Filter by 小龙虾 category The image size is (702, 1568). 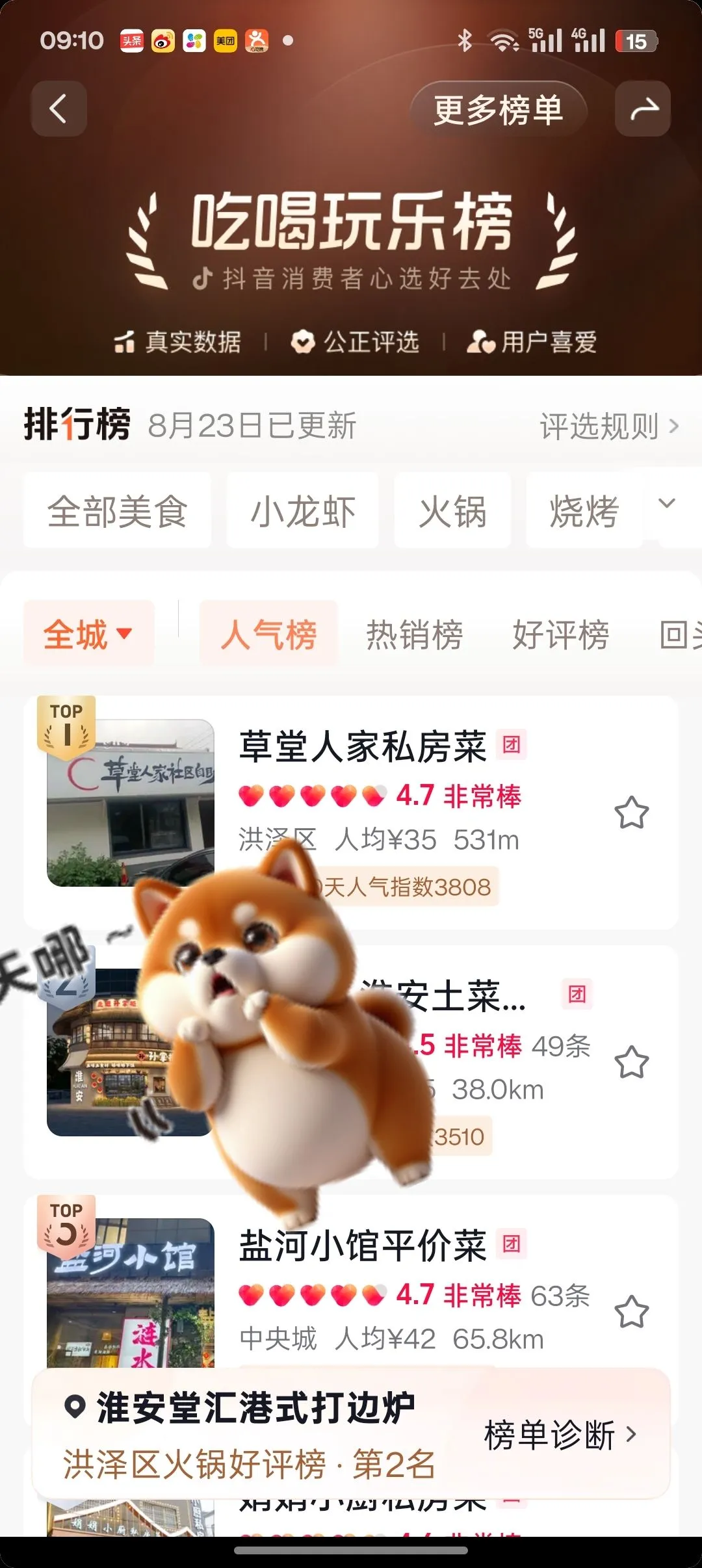click(x=302, y=511)
